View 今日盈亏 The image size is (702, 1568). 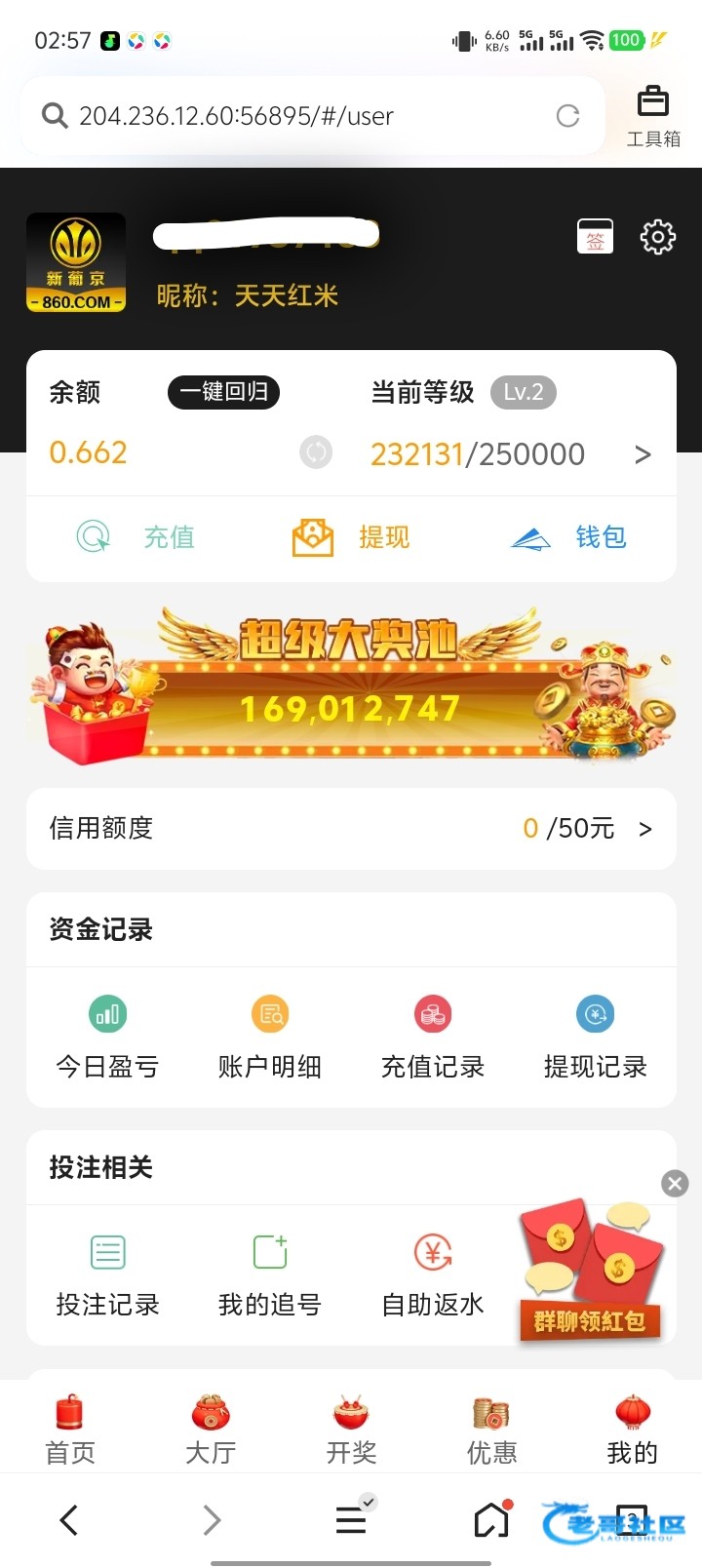(x=107, y=1039)
